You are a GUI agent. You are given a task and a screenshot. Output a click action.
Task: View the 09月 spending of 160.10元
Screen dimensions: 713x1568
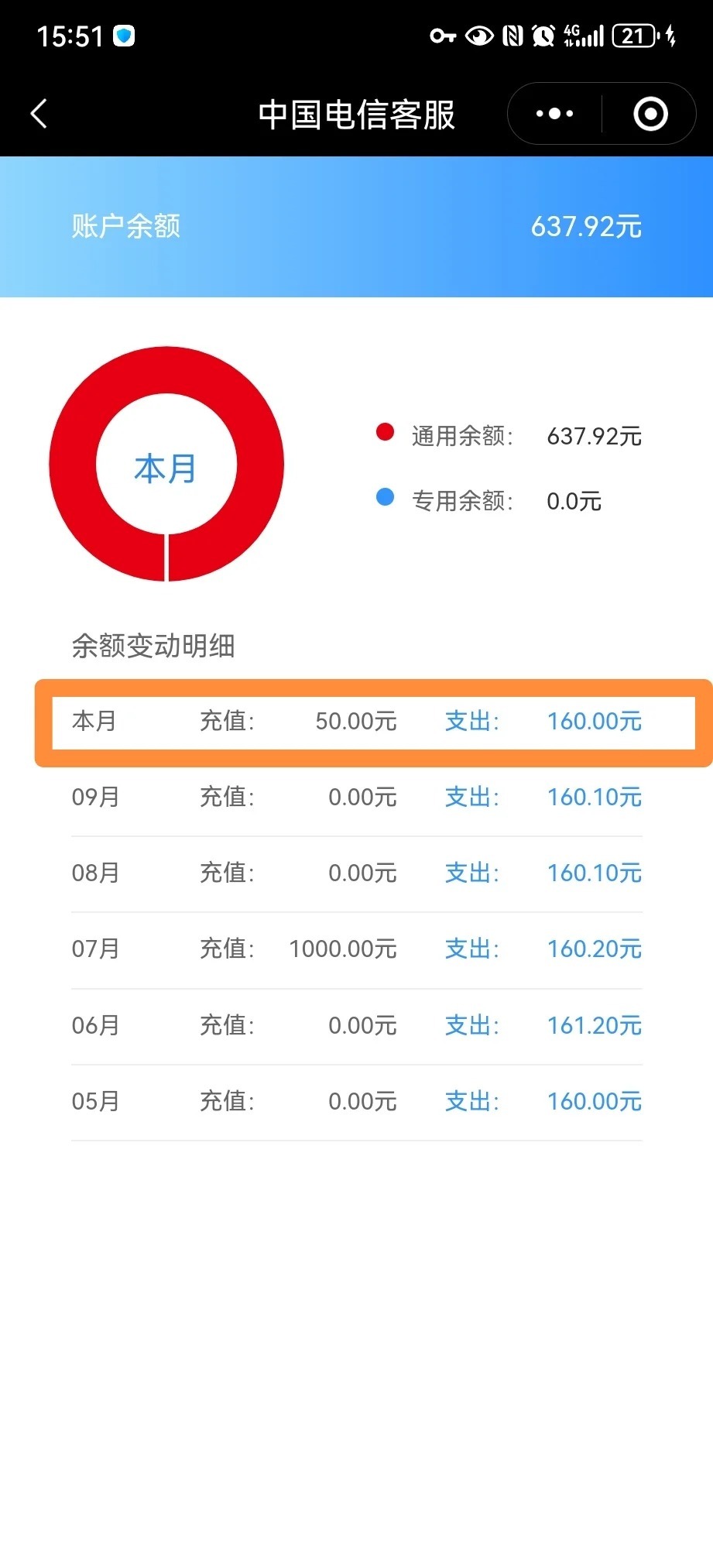click(594, 798)
